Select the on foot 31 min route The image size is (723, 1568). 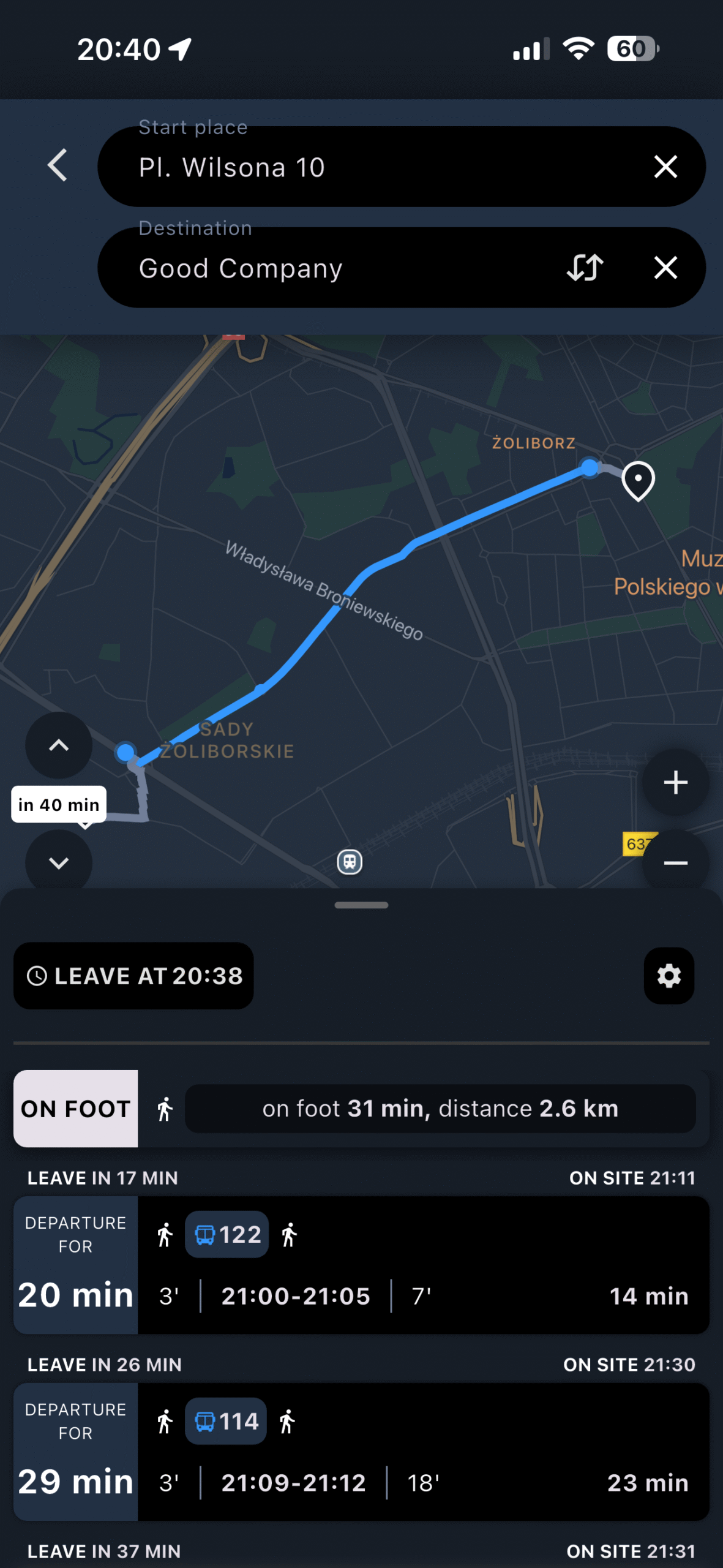(440, 1109)
